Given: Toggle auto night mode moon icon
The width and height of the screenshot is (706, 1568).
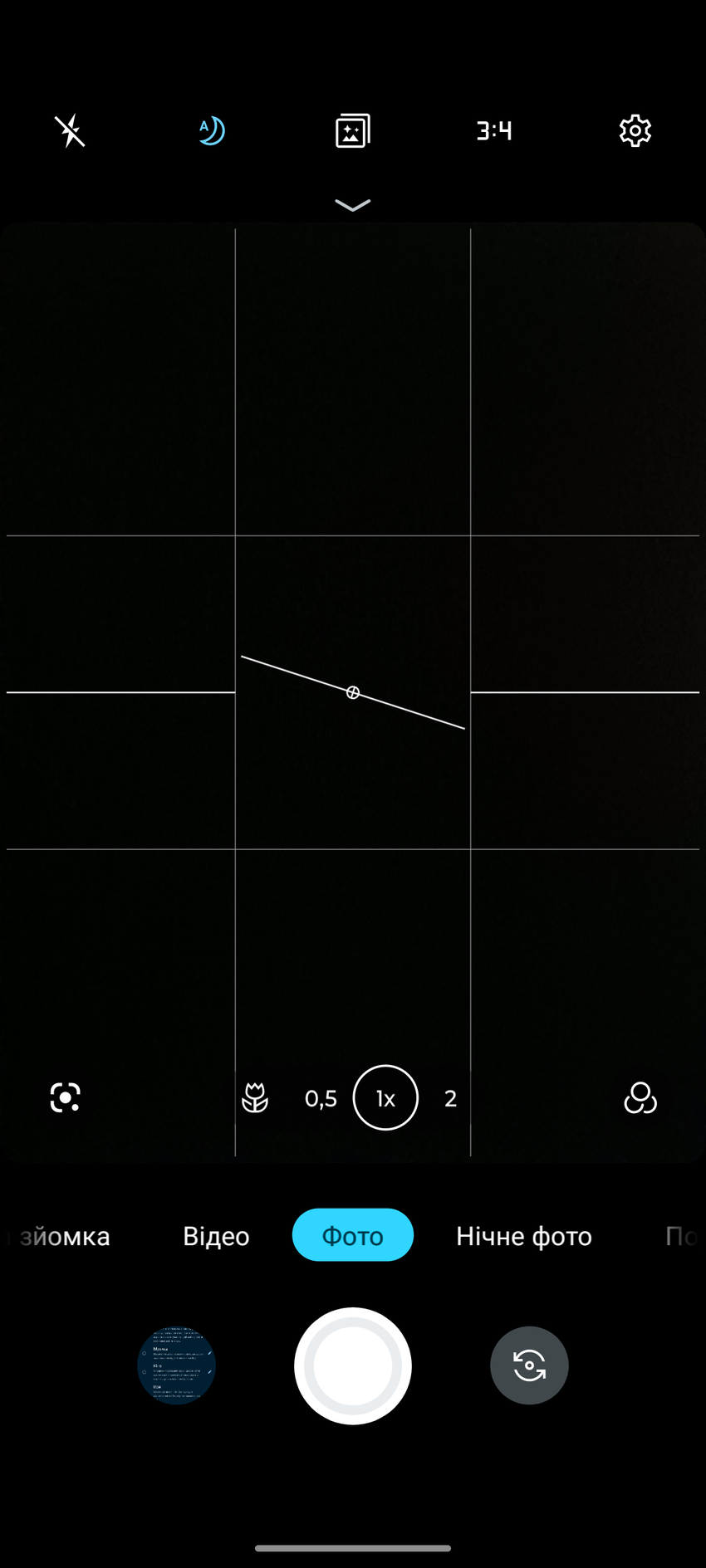Looking at the screenshot, I should tap(212, 131).
